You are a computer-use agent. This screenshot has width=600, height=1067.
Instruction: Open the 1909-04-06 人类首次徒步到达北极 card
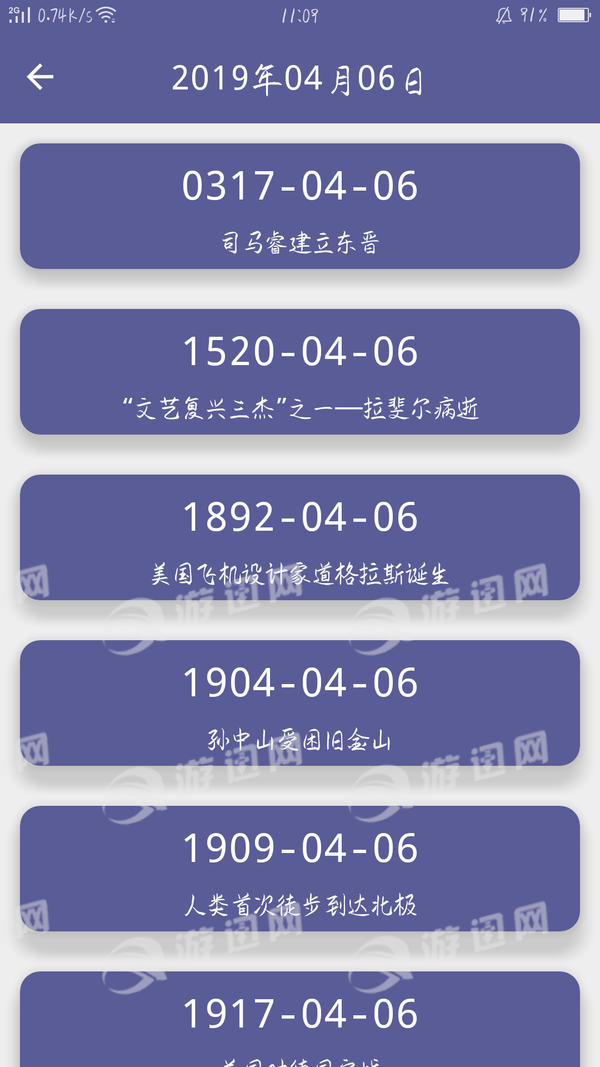(300, 868)
